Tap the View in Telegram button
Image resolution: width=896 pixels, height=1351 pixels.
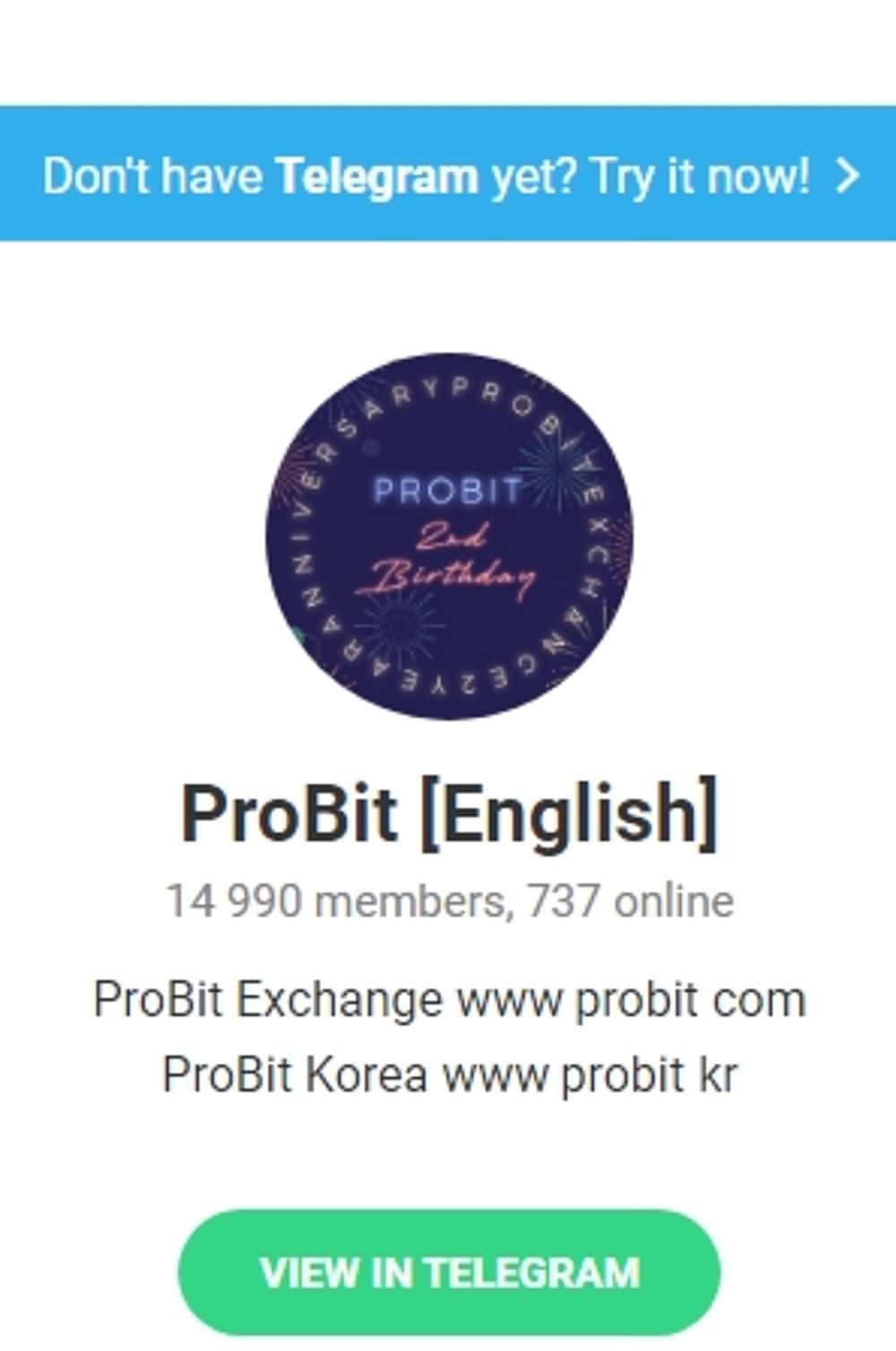tap(450, 1272)
